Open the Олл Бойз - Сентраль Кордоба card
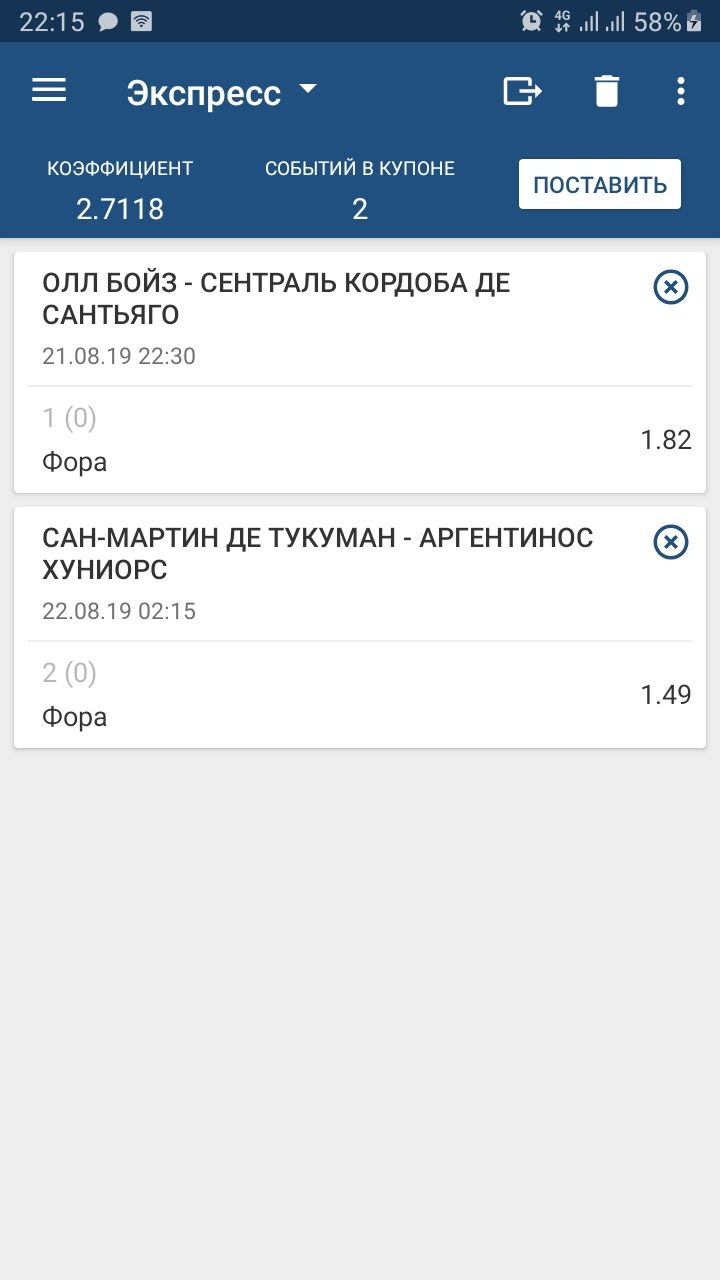The image size is (720, 1280). pos(360,372)
